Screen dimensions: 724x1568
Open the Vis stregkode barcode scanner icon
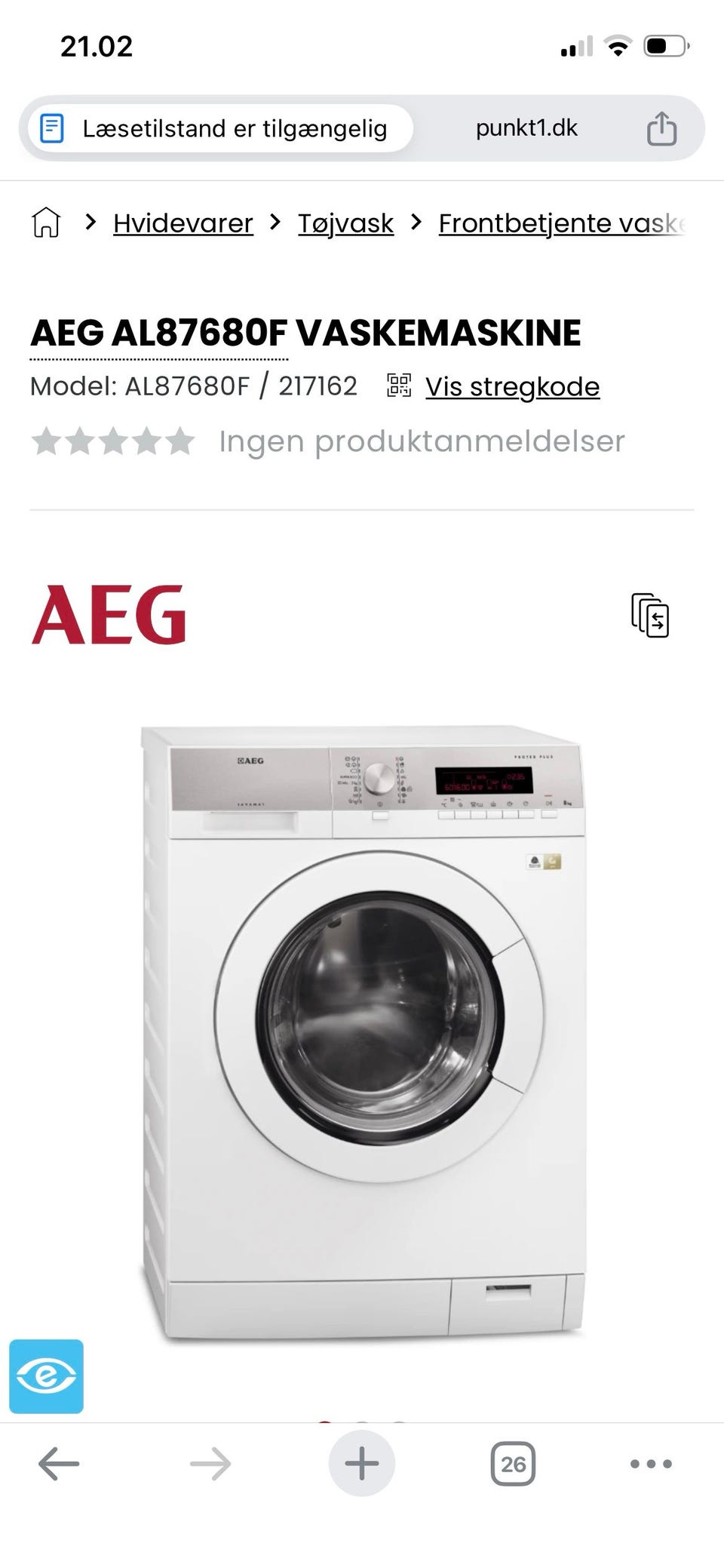point(399,386)
